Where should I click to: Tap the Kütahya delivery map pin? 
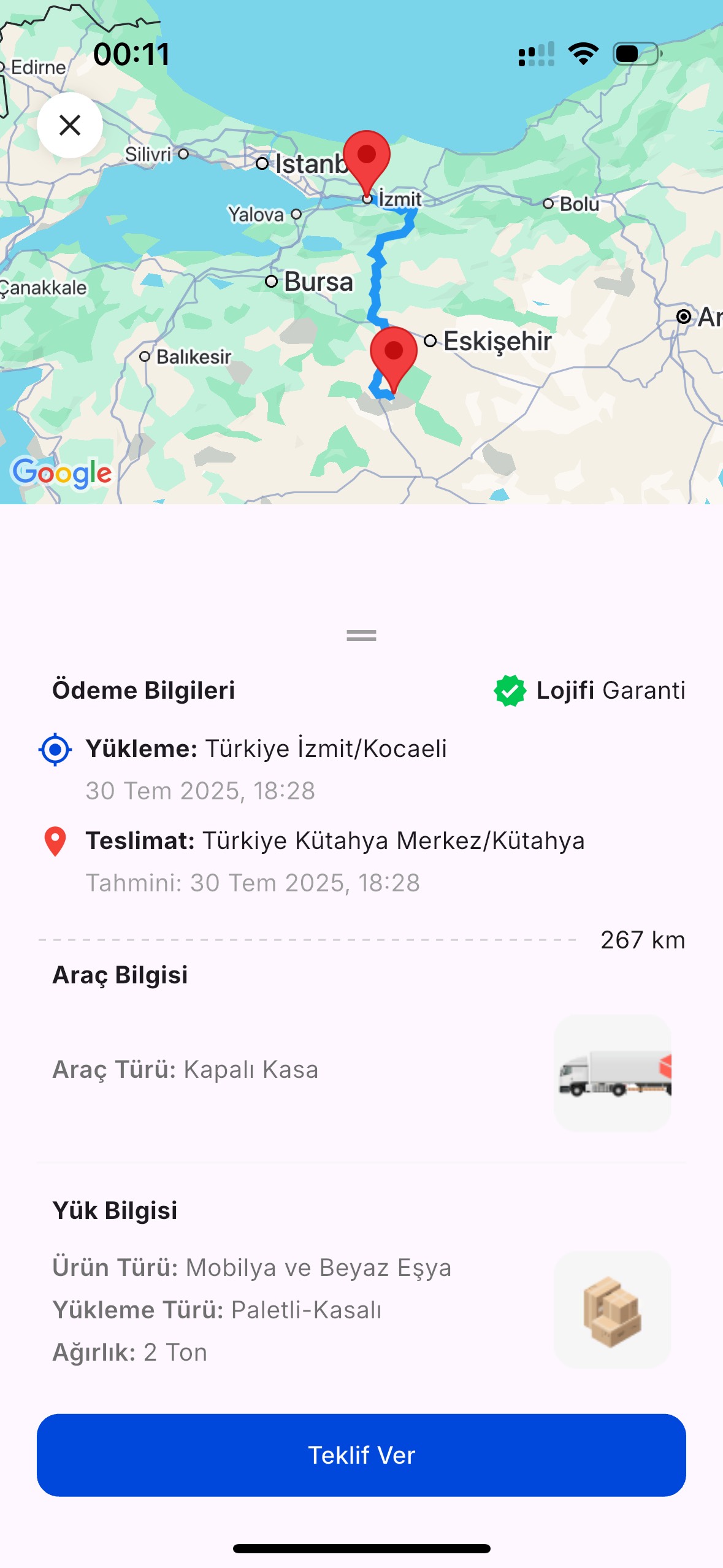pyautogui.click(x=393, y=355)
